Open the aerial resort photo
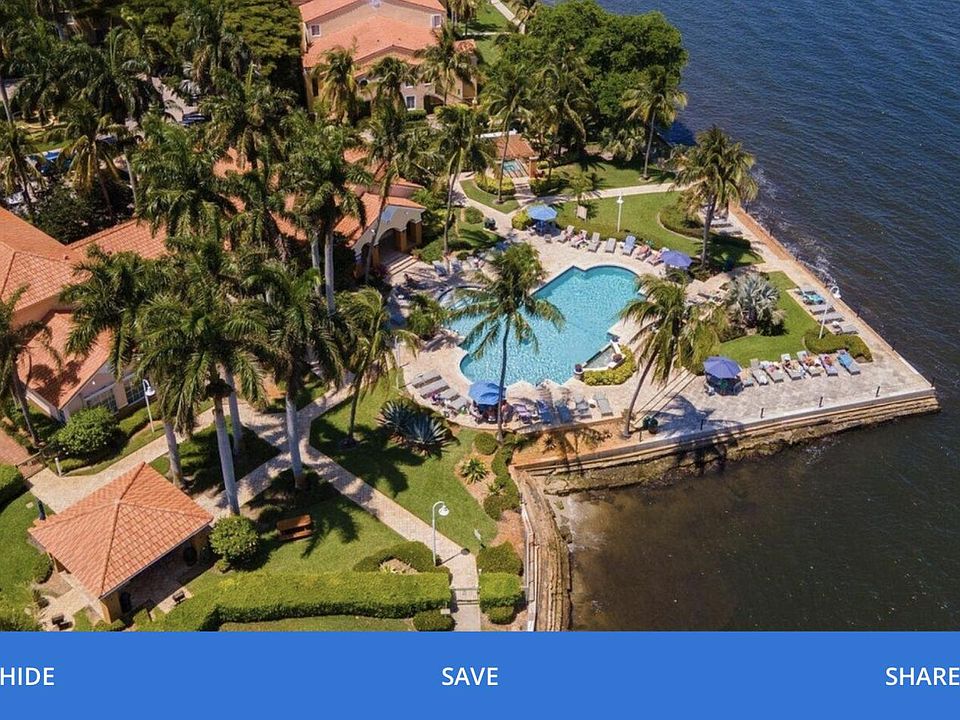Image resolution: width=960 pixels, height=720 pixels. click(480, 315)
